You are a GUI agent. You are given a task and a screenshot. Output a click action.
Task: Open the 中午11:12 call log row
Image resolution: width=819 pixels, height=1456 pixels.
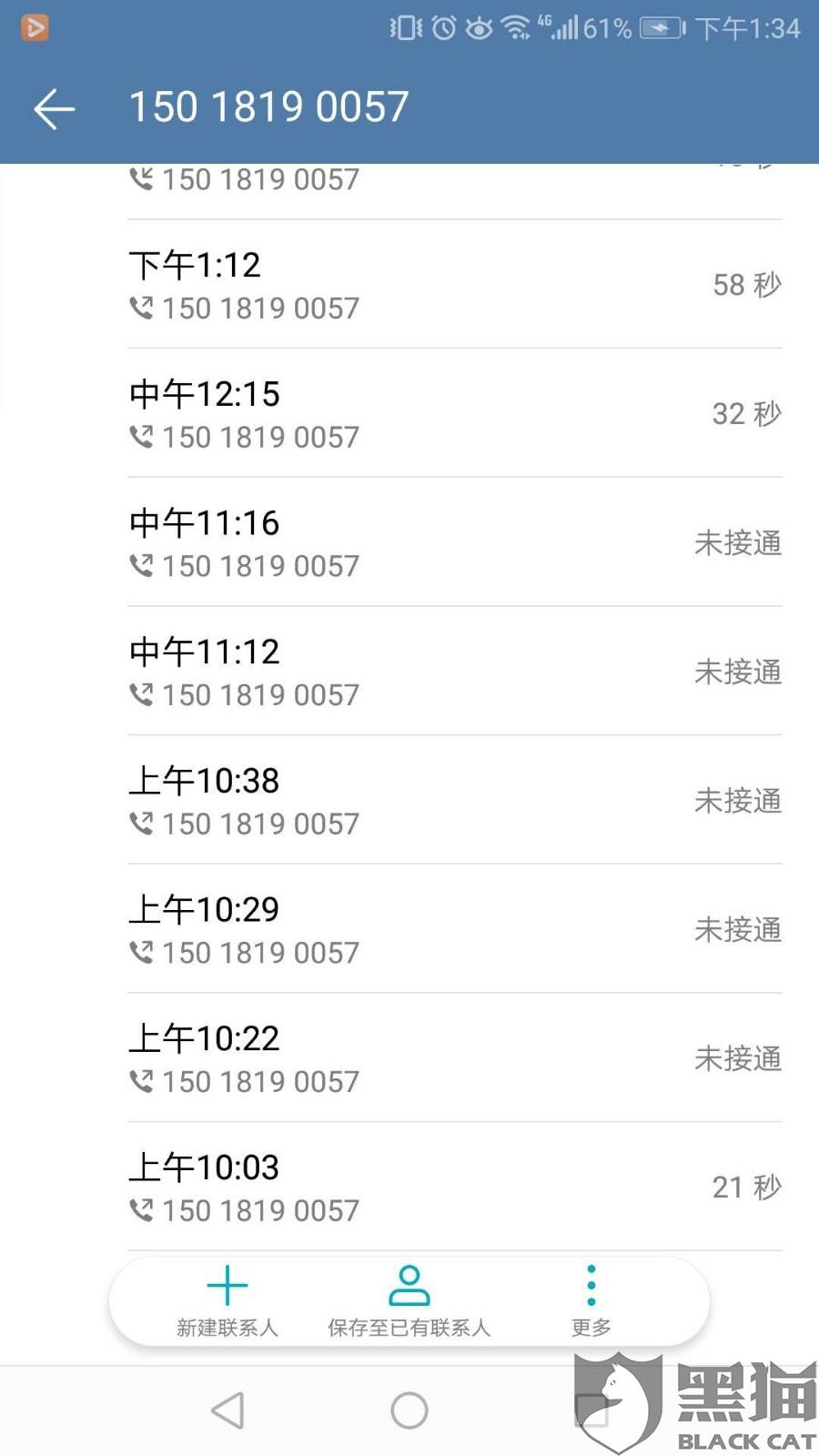454,672
